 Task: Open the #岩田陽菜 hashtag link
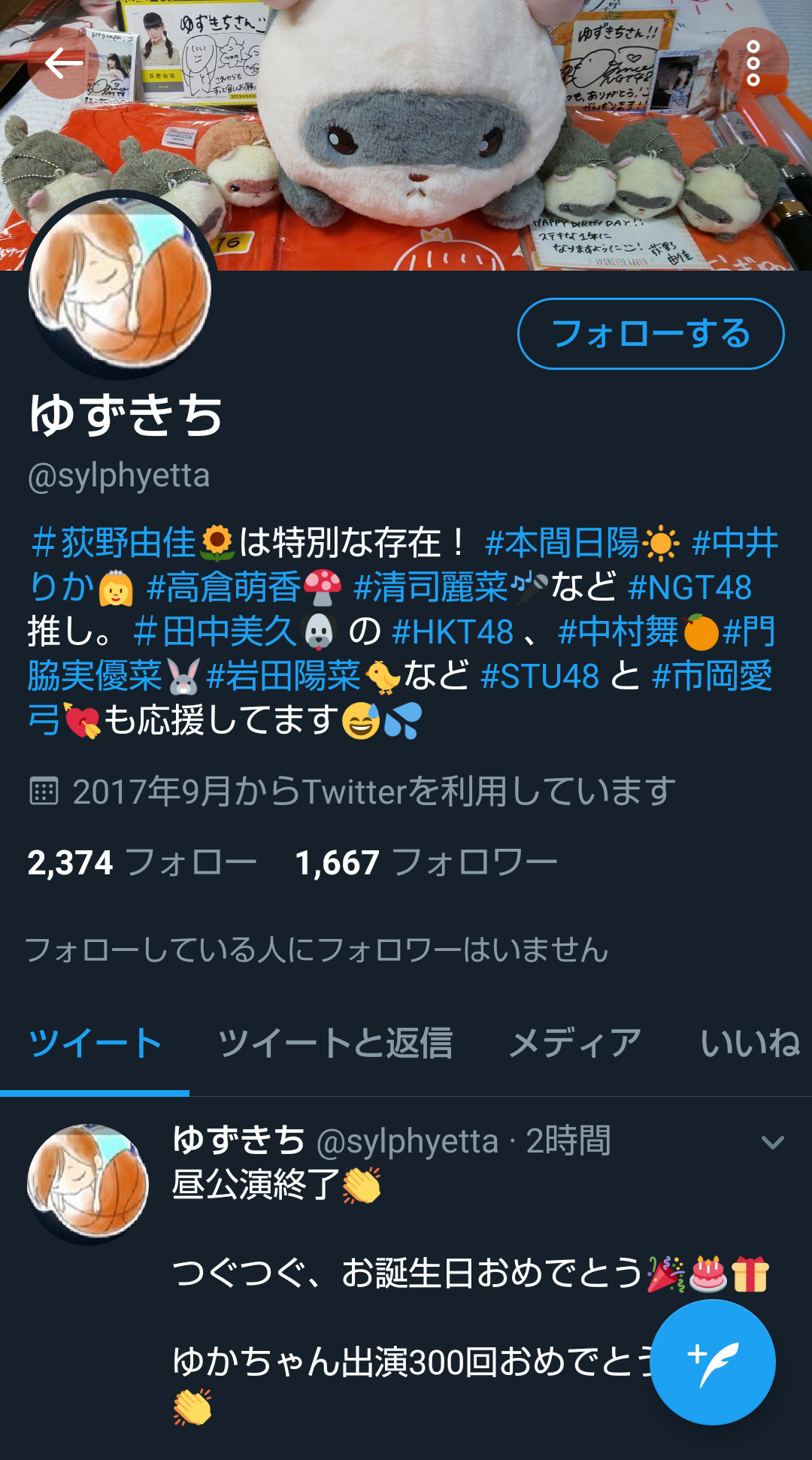coord(283,676)
